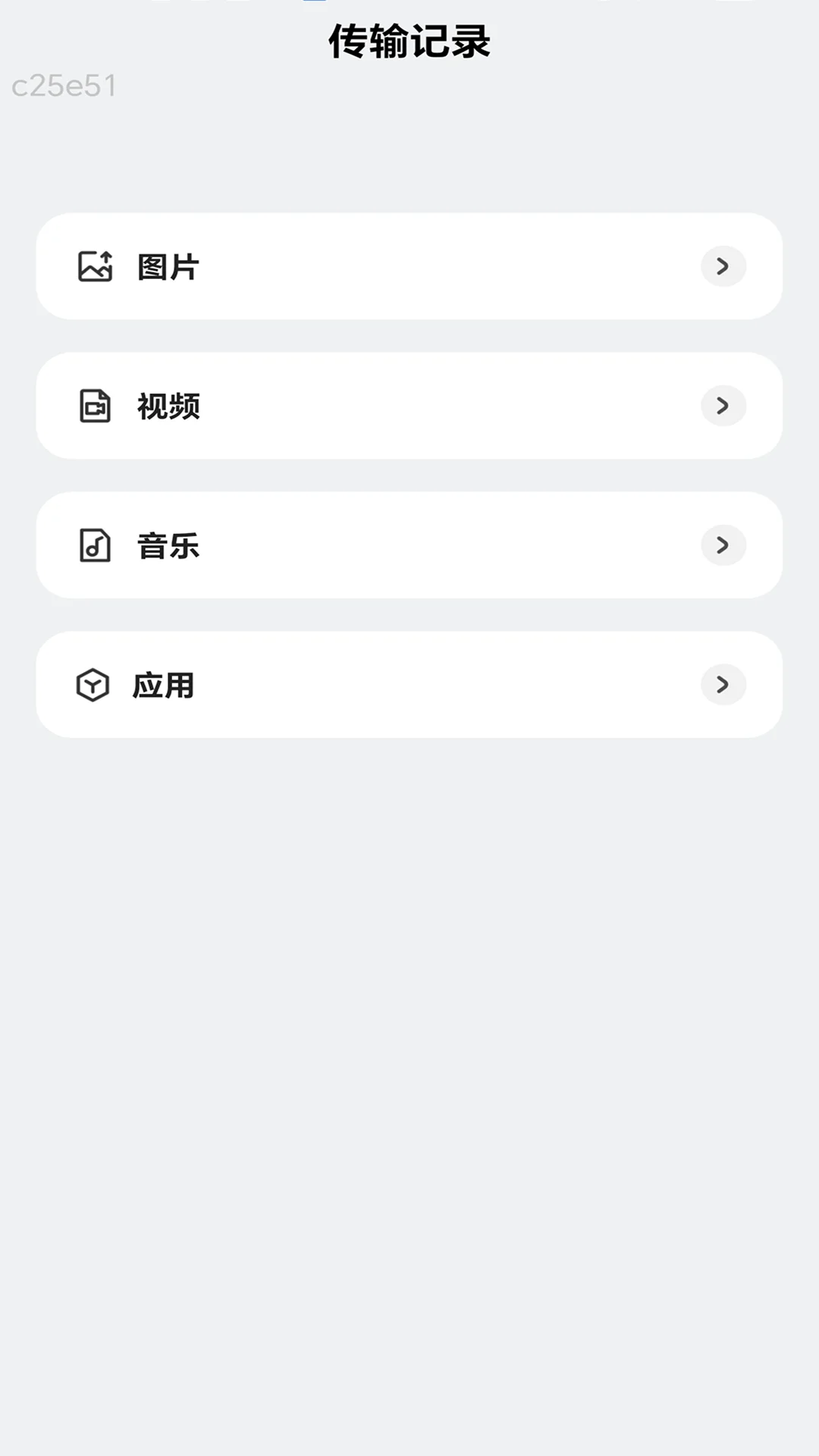Expand 音乐 using the right arrow

click(x=723, y=545)
